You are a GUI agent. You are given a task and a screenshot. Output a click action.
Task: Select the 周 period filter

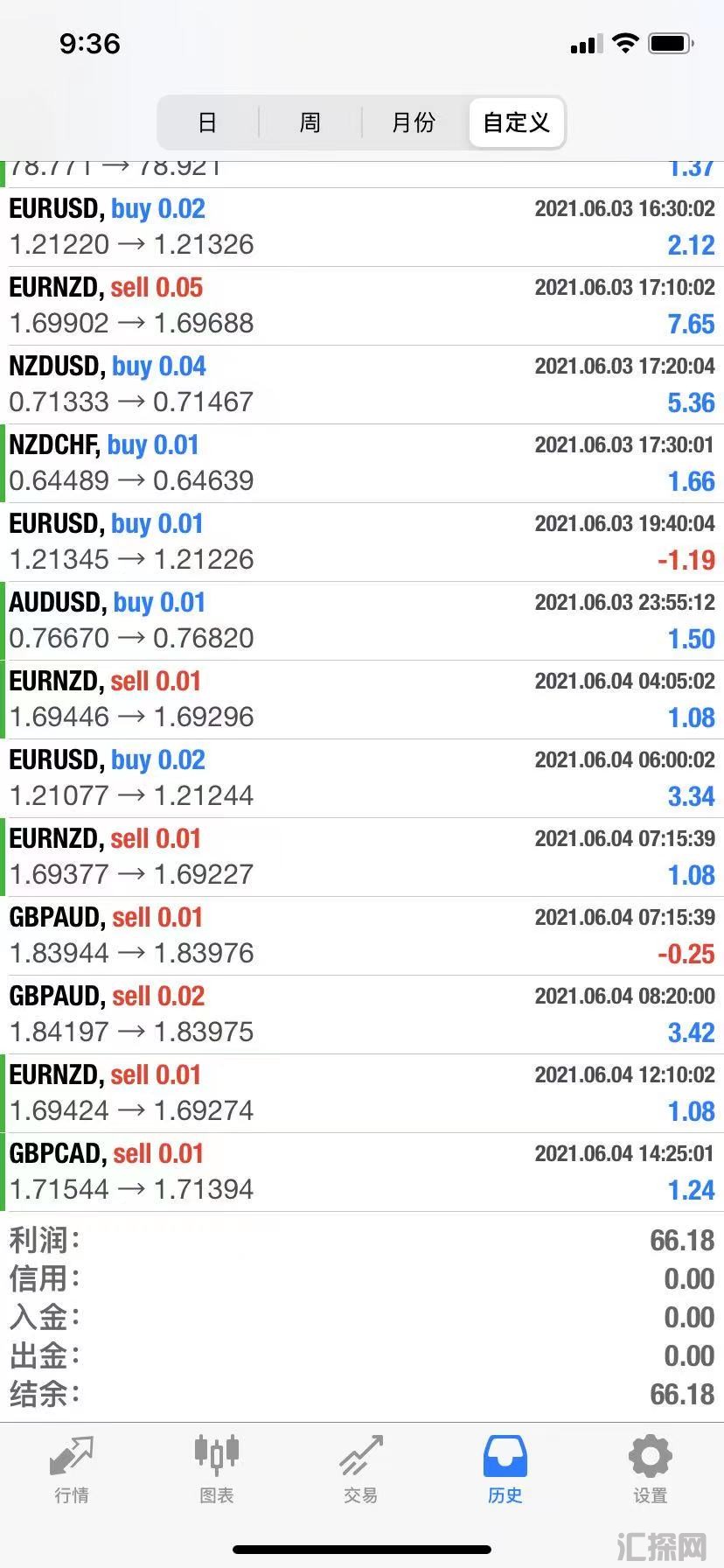(310, 122)
